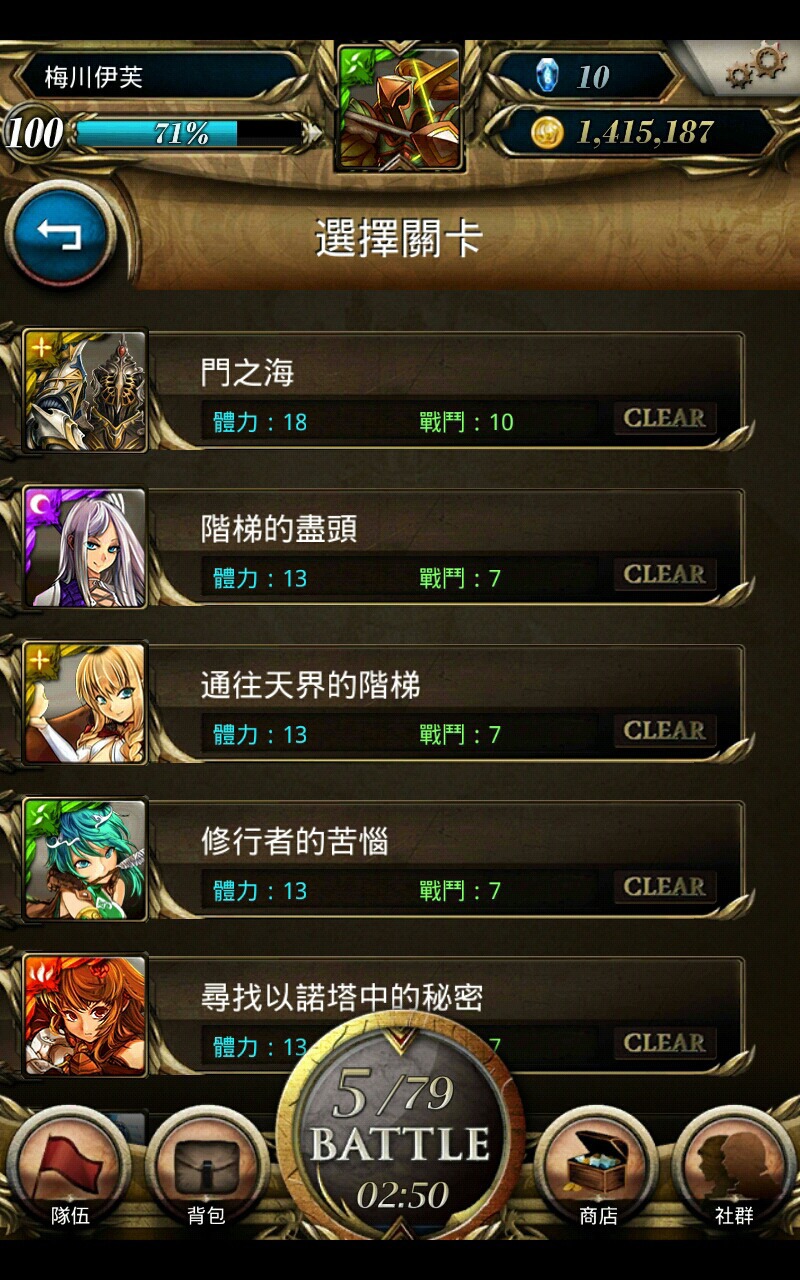The image size is (800, 1280).
Task: Open the settings gears icon
Action: click(x=757, y=66)
